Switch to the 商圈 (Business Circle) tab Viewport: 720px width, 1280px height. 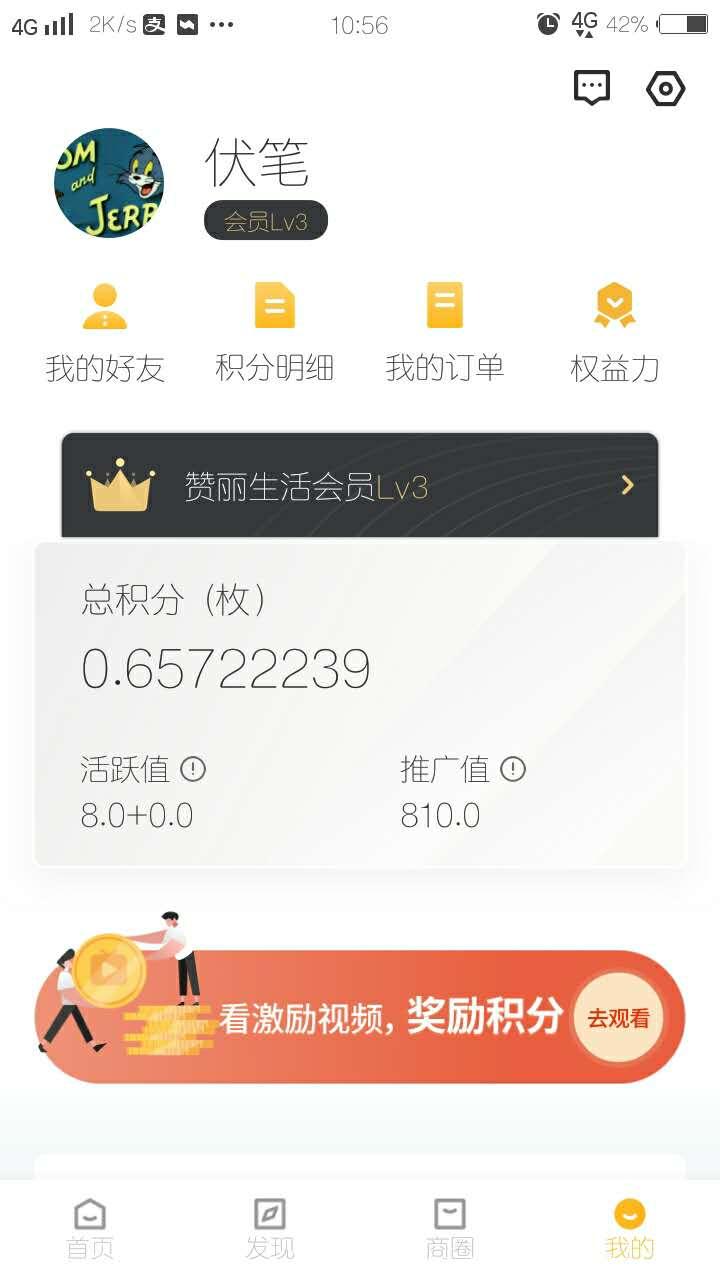pos(448,1227)
